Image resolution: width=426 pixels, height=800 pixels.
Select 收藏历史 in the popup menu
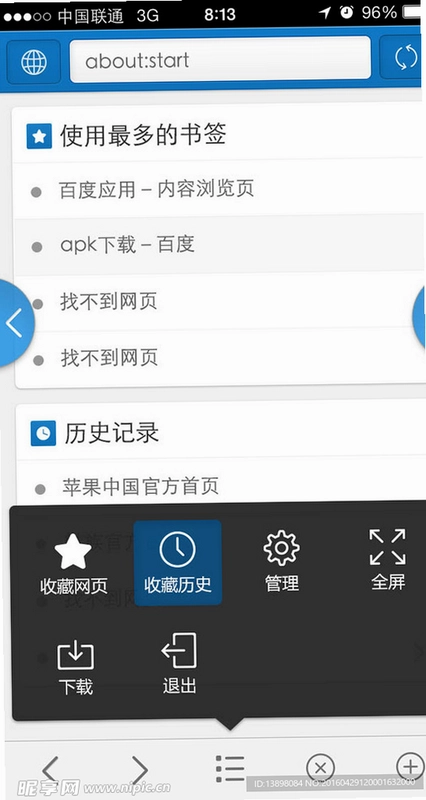178,563
